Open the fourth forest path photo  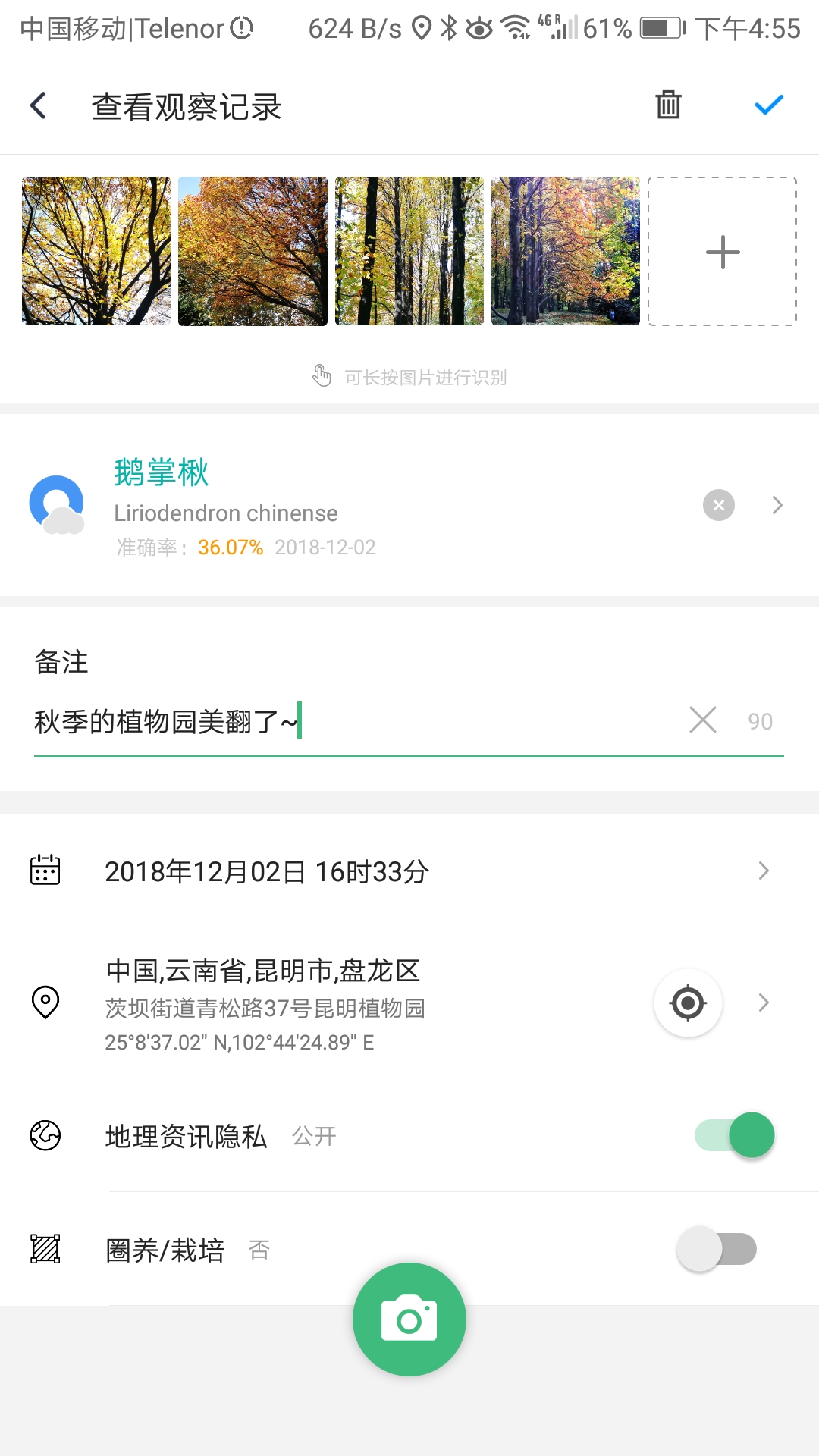tap(565, 251)
